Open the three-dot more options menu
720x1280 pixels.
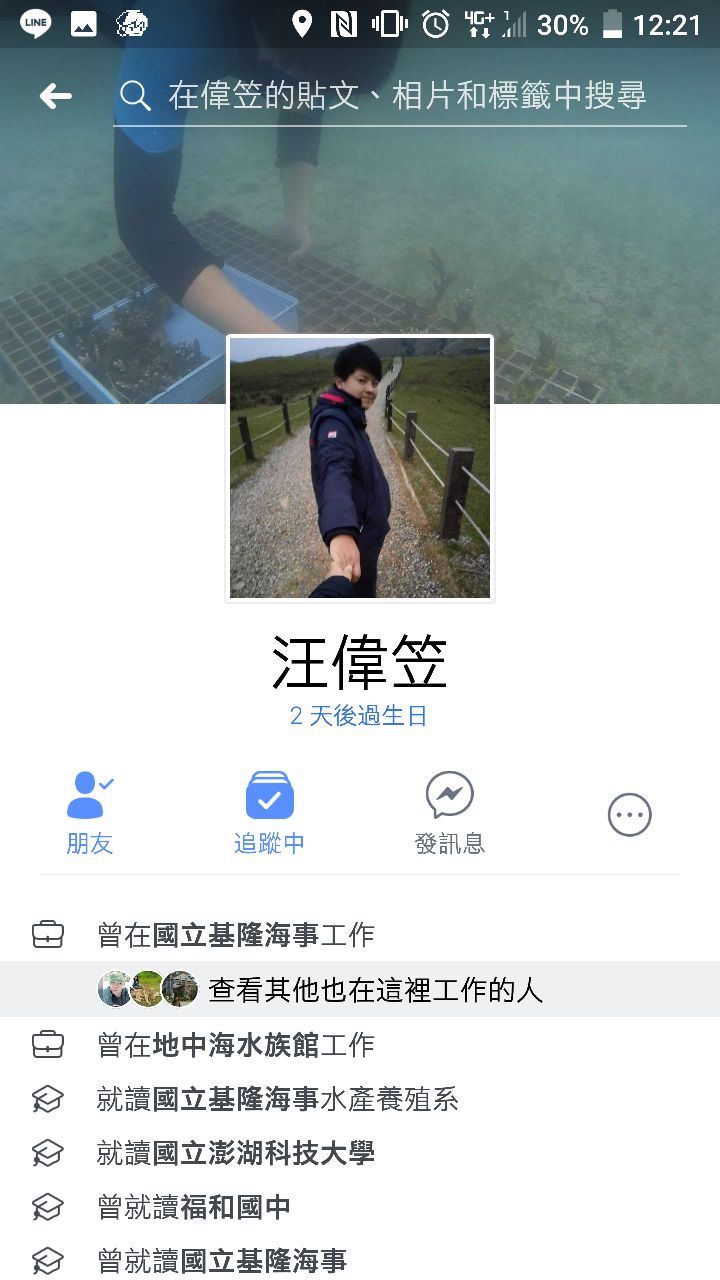tap(630, 816)
